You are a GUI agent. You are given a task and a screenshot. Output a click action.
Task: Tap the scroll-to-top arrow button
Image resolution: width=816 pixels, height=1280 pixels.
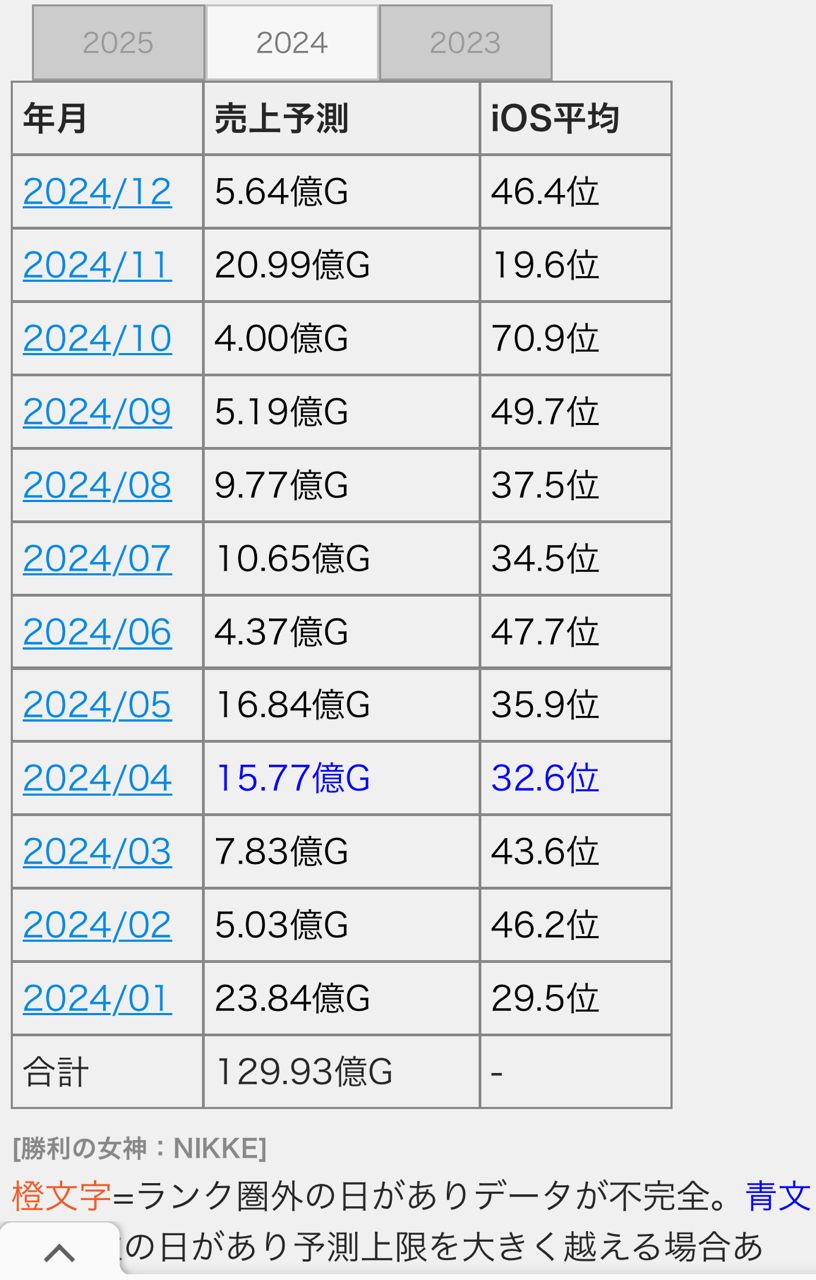point(60,1252)
